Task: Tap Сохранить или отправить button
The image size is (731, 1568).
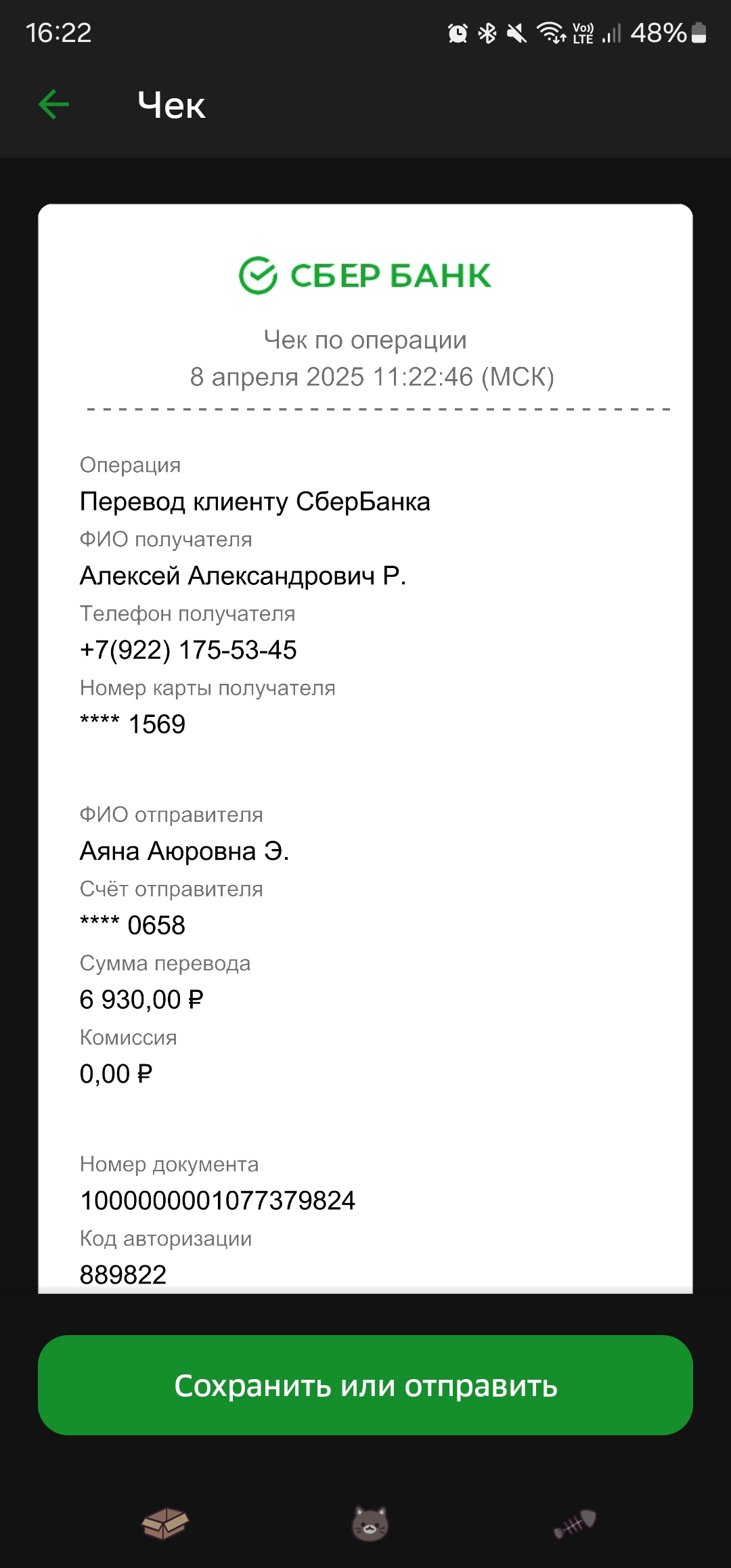Action: tap(365, 1385)
